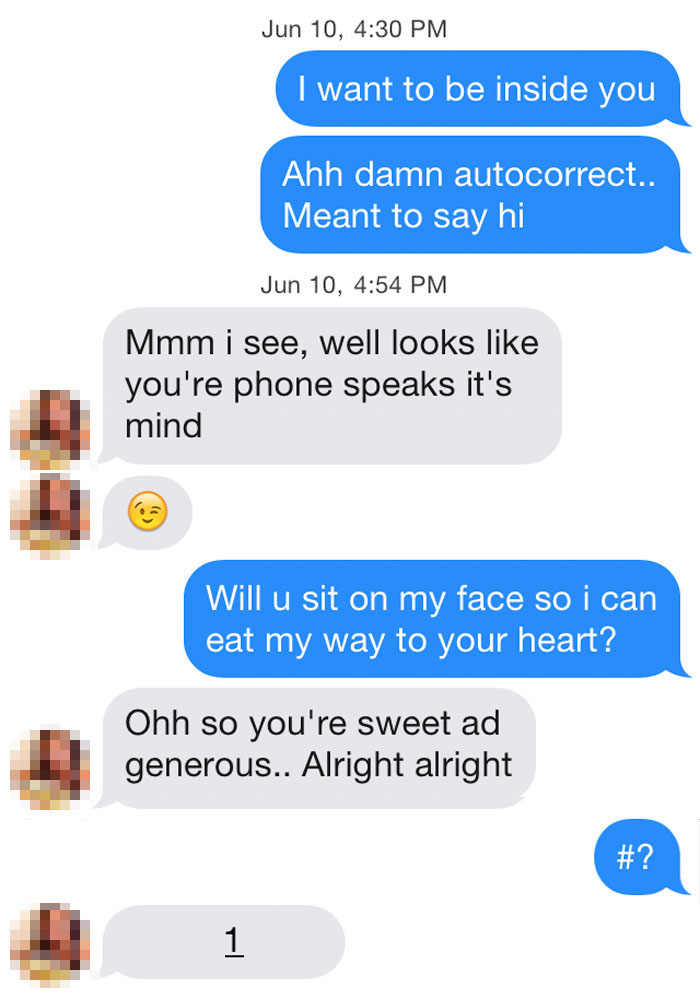Open the sender's avatar beside the "Mmm i see" message

point(50,429)
